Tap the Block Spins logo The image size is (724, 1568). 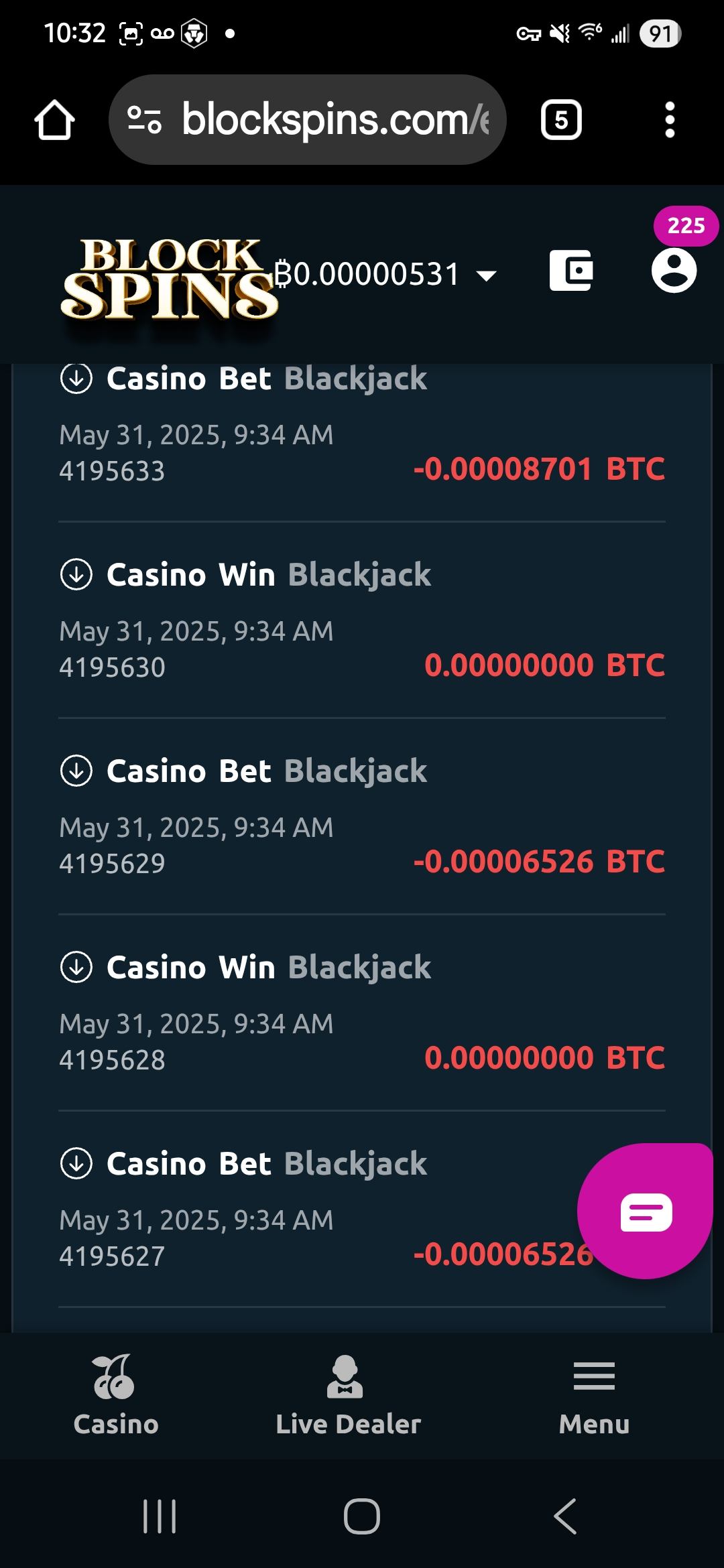pos(169,278)
